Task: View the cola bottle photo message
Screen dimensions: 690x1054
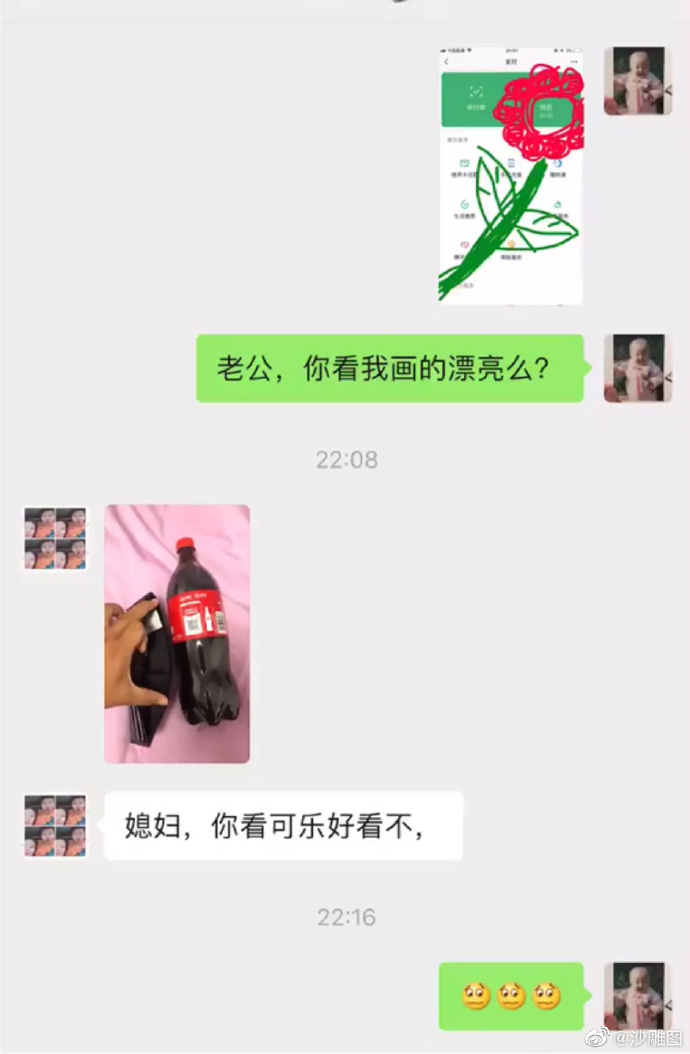Action: (177, 633)
